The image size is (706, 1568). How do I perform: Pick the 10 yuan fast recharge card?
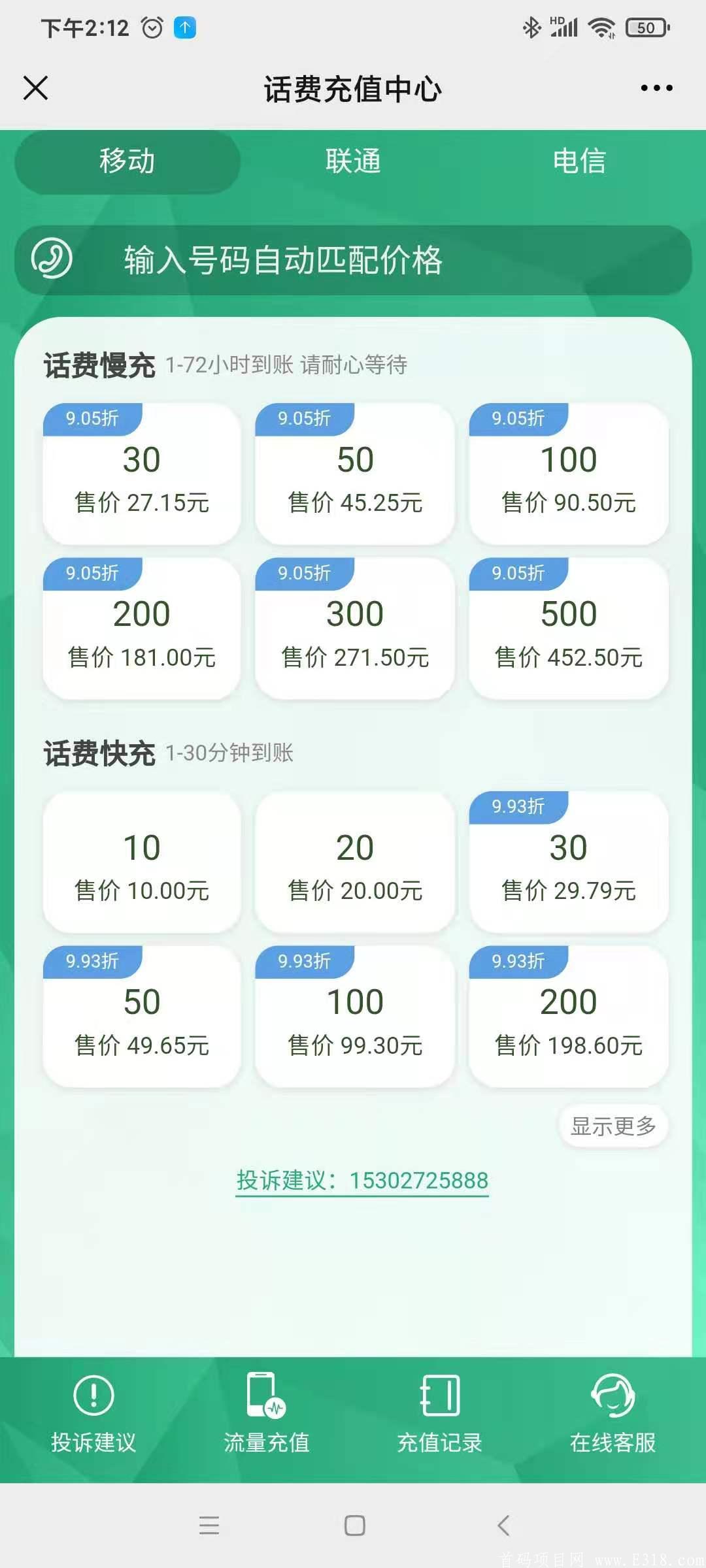(141, 862)
